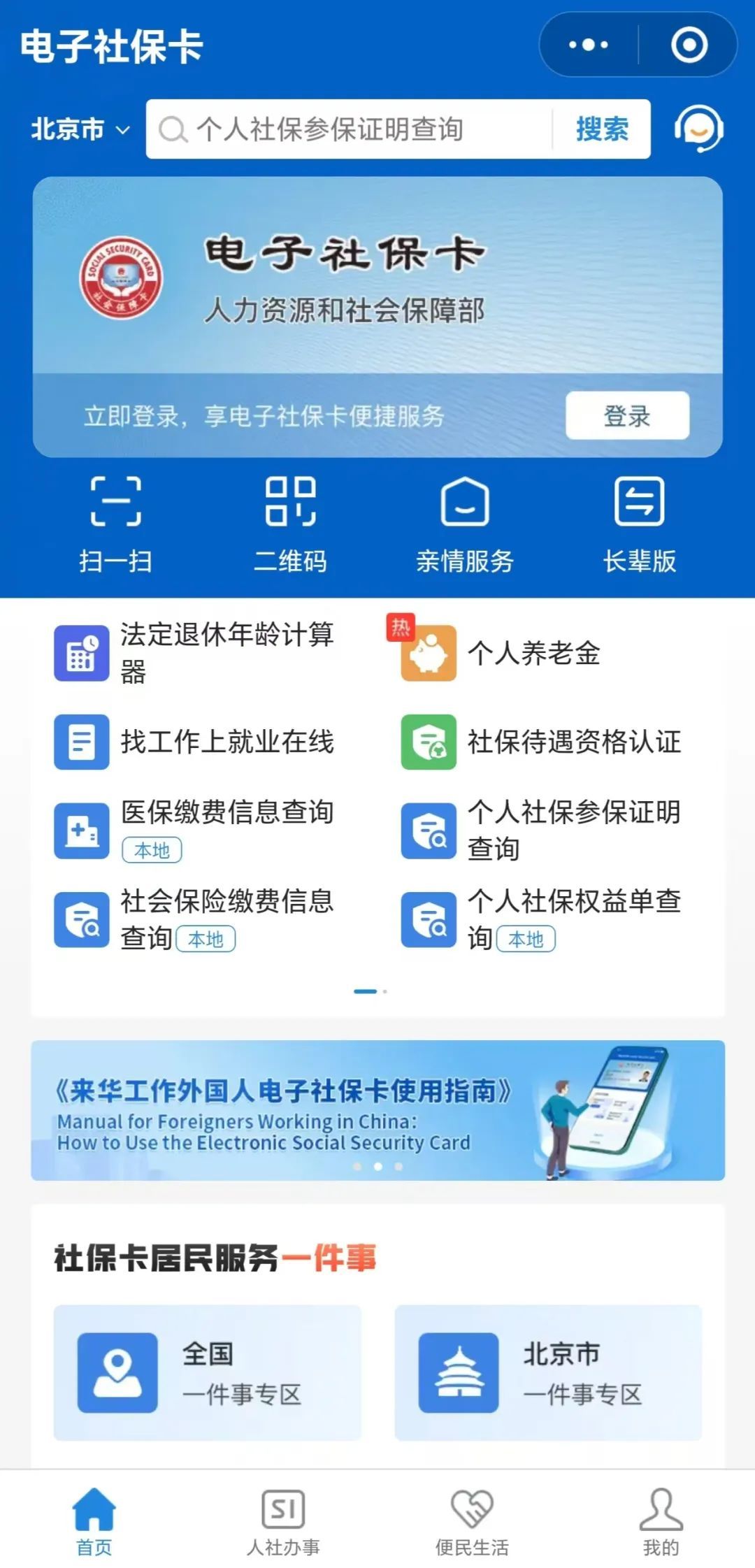This screenshot has width=755, height=1568.
Task: Open the 北京市 一件事专区 card
Action: 548,1372
